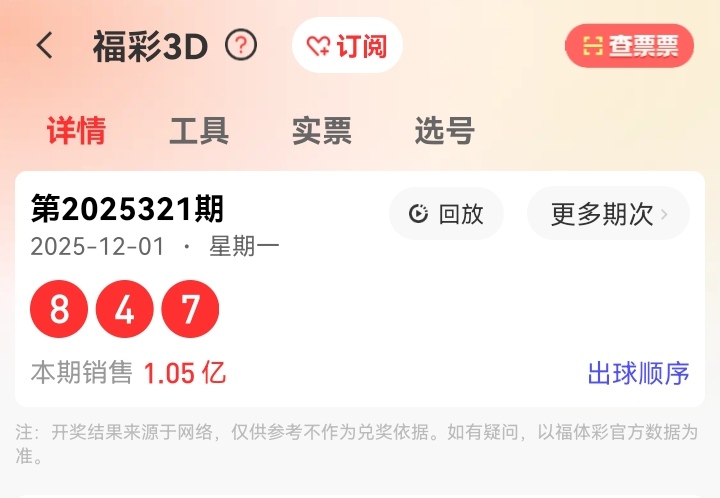The height and width of the screenshot is (498, 720).
Task: Tap the 查票票 ticket check button
Action: click(629, 46)
